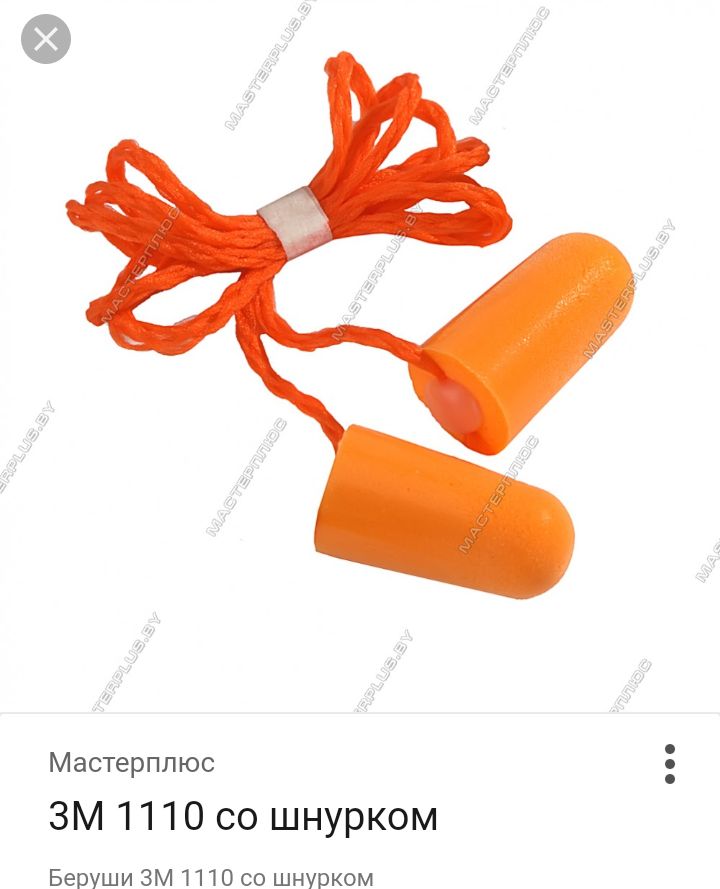Close the image viewer
Screen dimensions: 720x889
pyautogui.click(x=46, y=40)
